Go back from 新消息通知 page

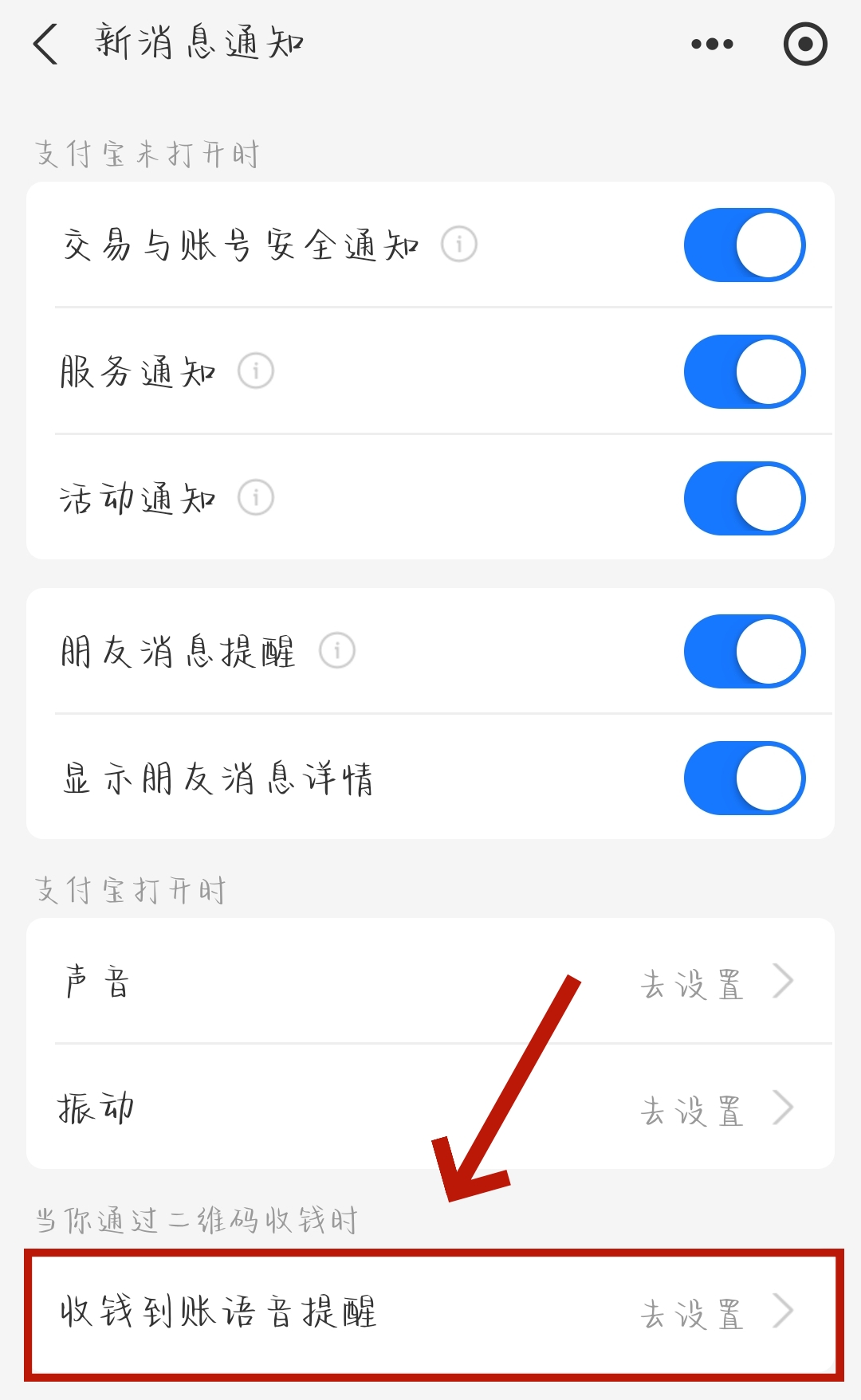(x=46, y=44)
